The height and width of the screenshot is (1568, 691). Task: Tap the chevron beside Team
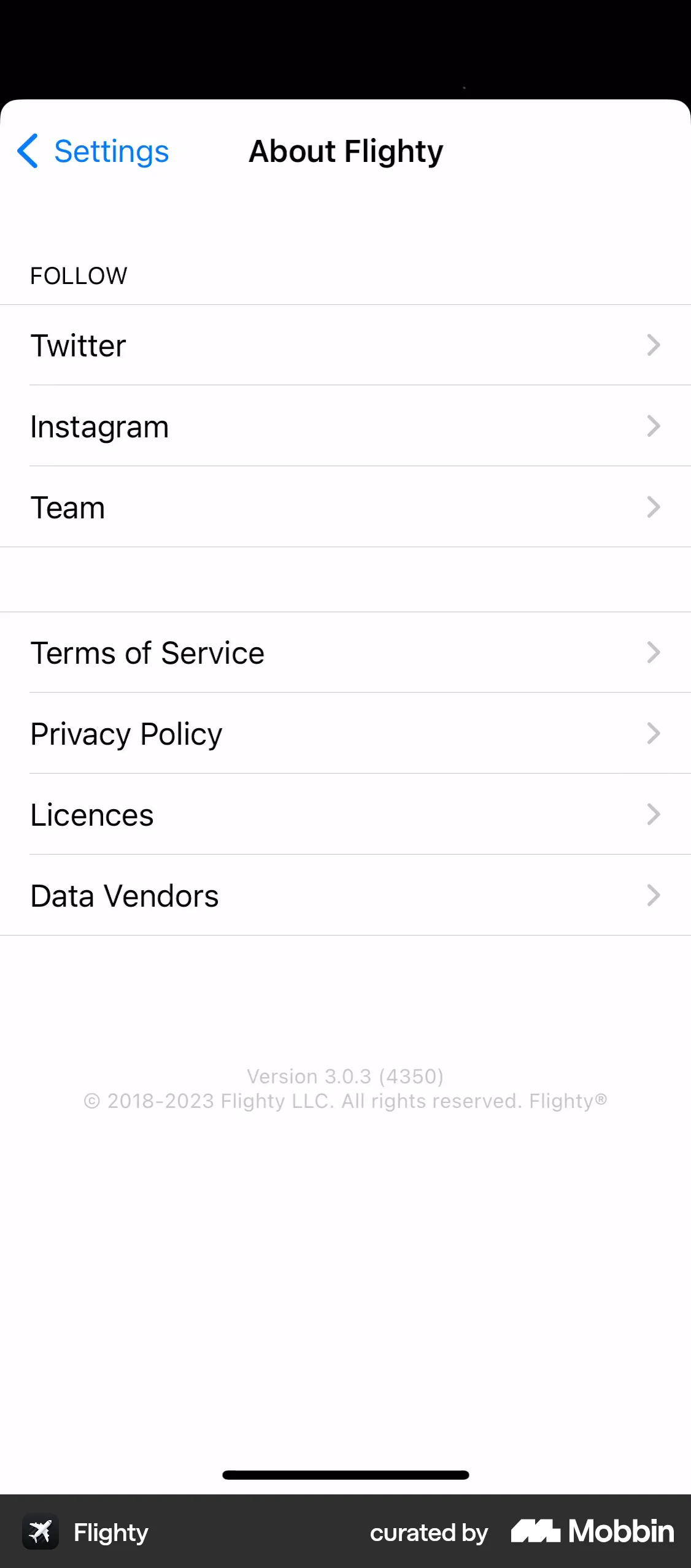[654, 507]
